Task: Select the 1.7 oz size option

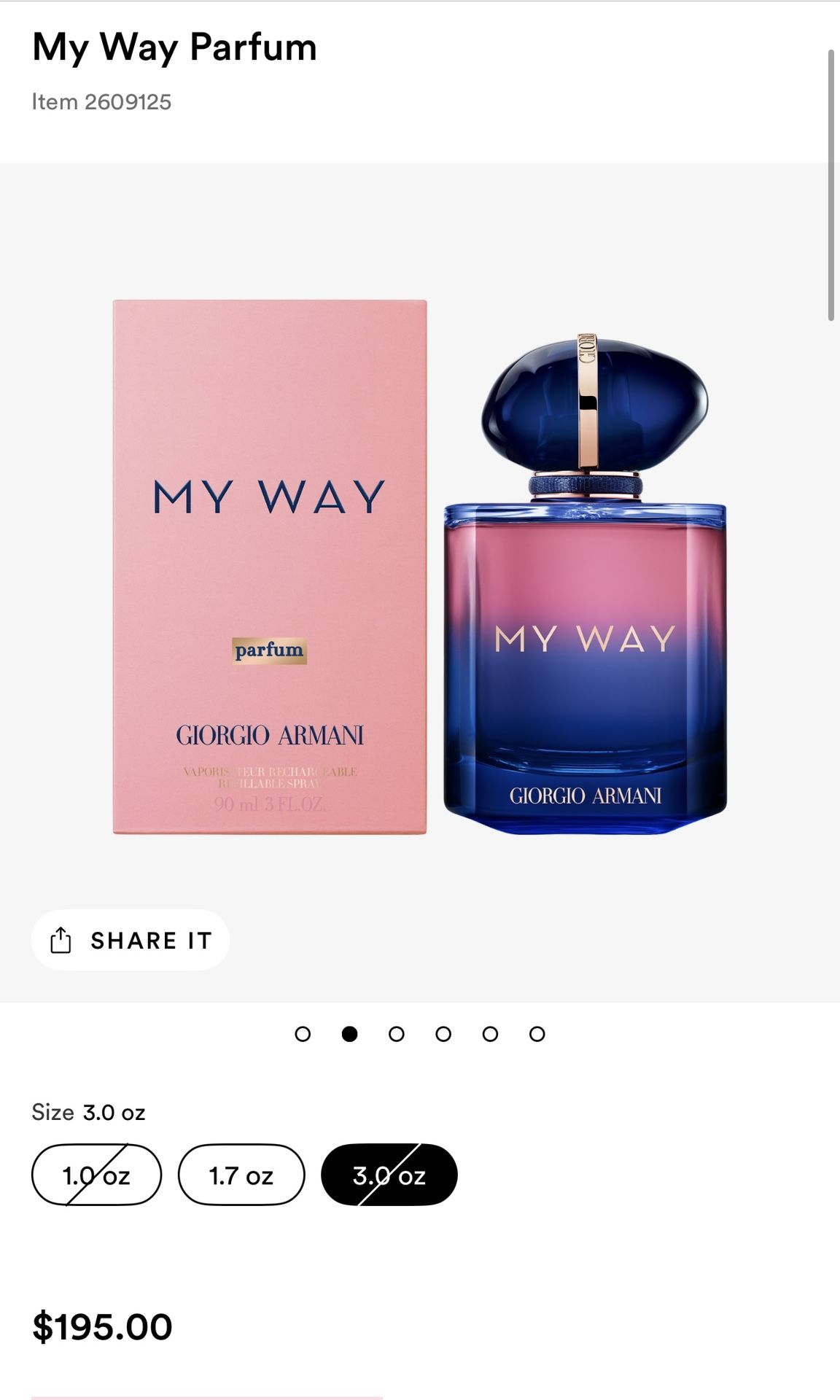Action: (241, 1175)
